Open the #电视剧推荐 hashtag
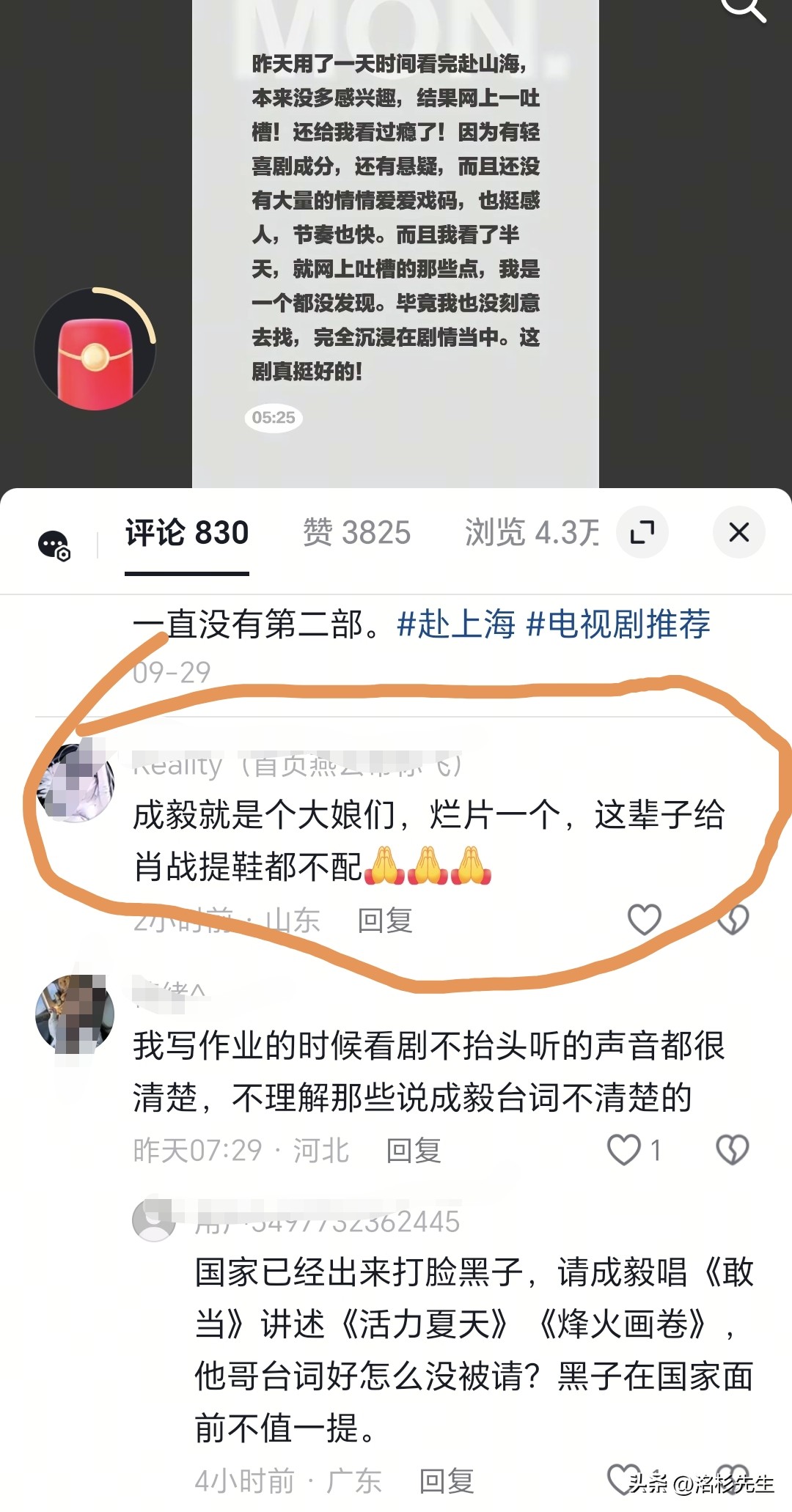Screen dimensions: 792x1512 coord(618,624)
